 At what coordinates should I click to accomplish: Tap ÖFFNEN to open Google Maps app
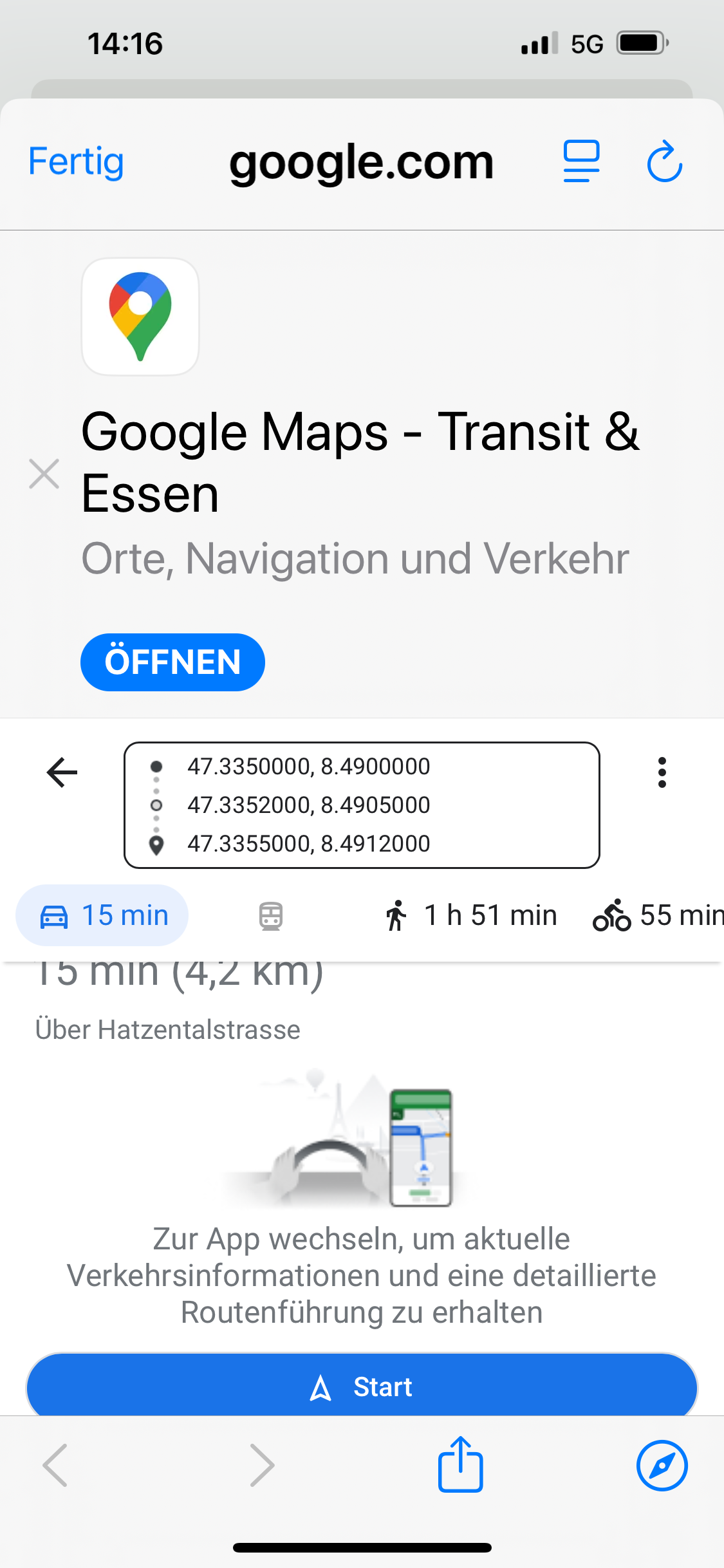(x=172, y=662)
